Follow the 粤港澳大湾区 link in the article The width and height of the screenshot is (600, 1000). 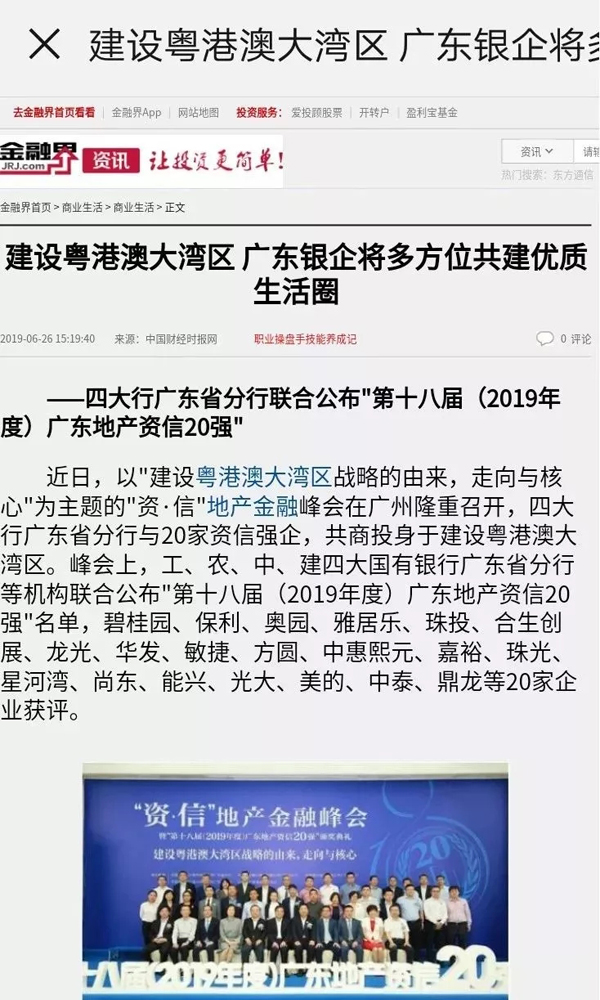(264, 475)
